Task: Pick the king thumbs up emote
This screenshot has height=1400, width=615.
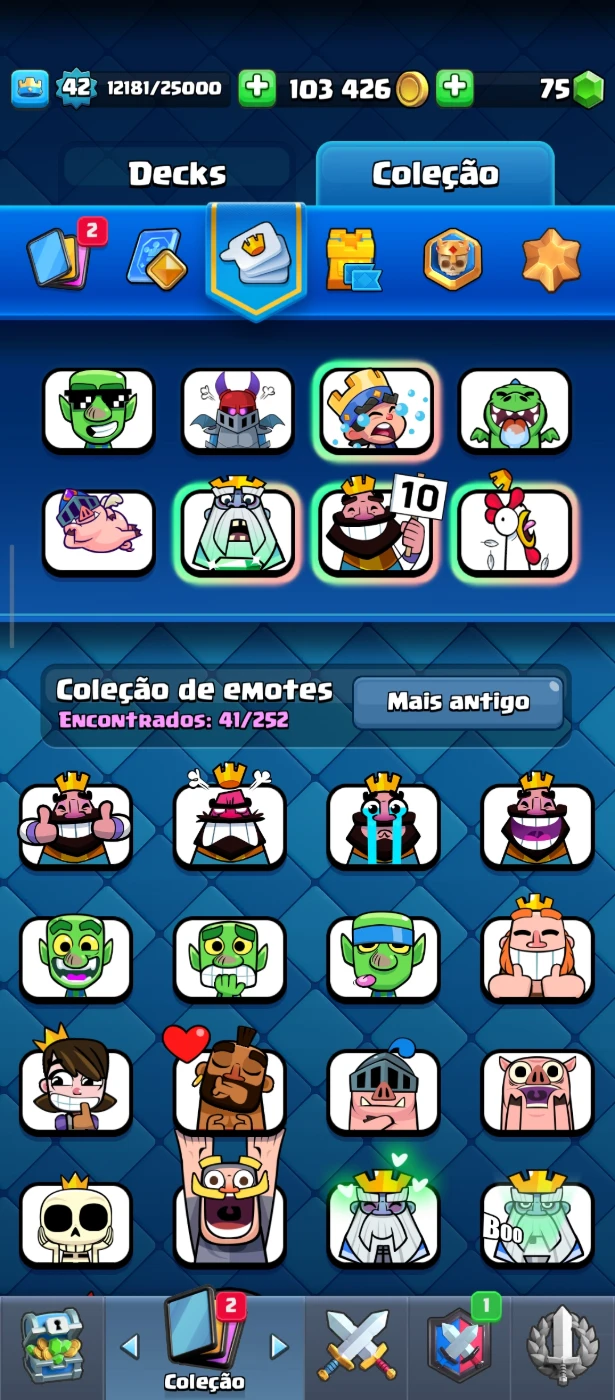Action: [x=76, y=824]
